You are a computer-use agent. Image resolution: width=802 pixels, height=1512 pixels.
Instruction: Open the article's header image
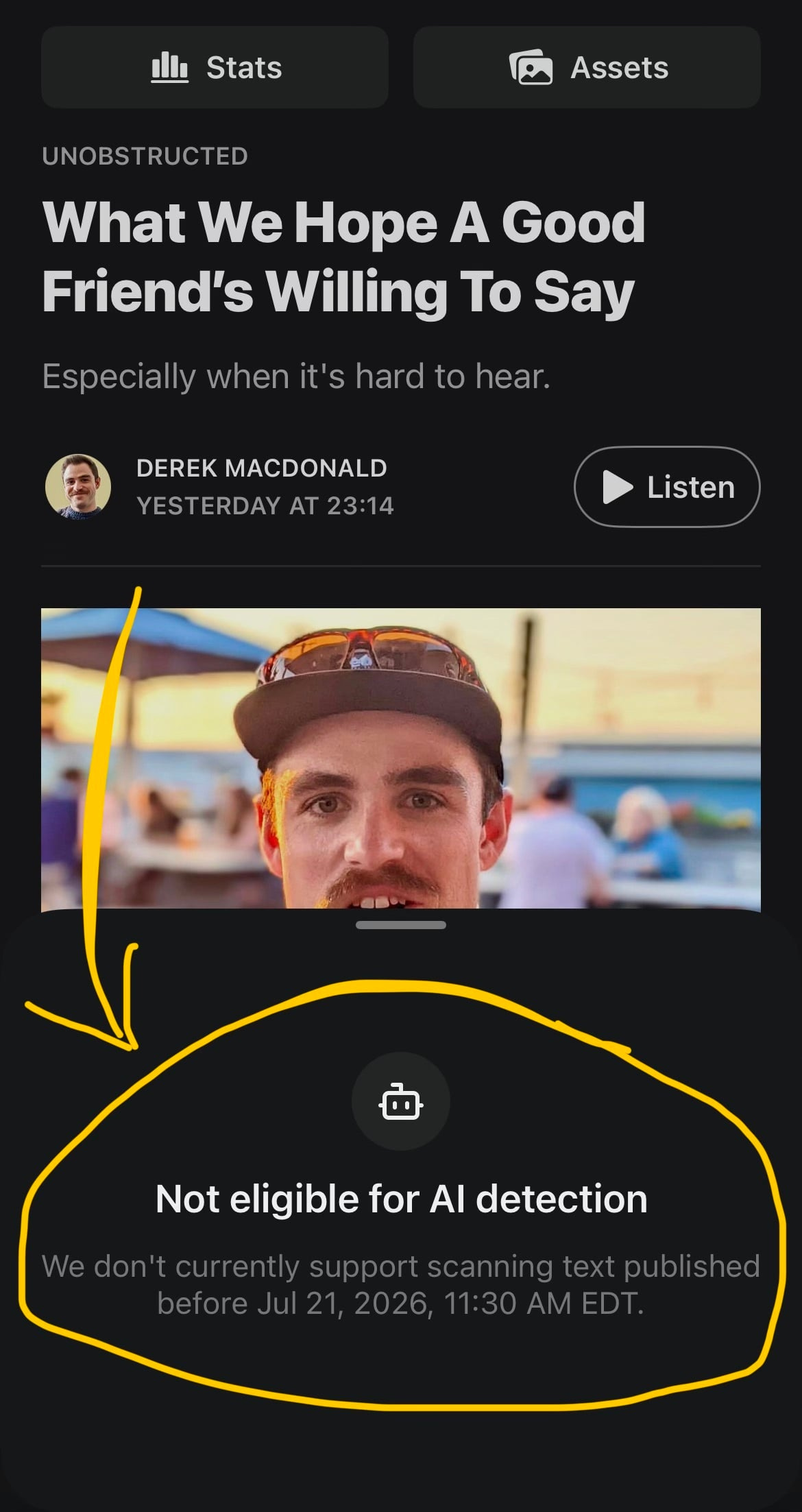point(401,759)
